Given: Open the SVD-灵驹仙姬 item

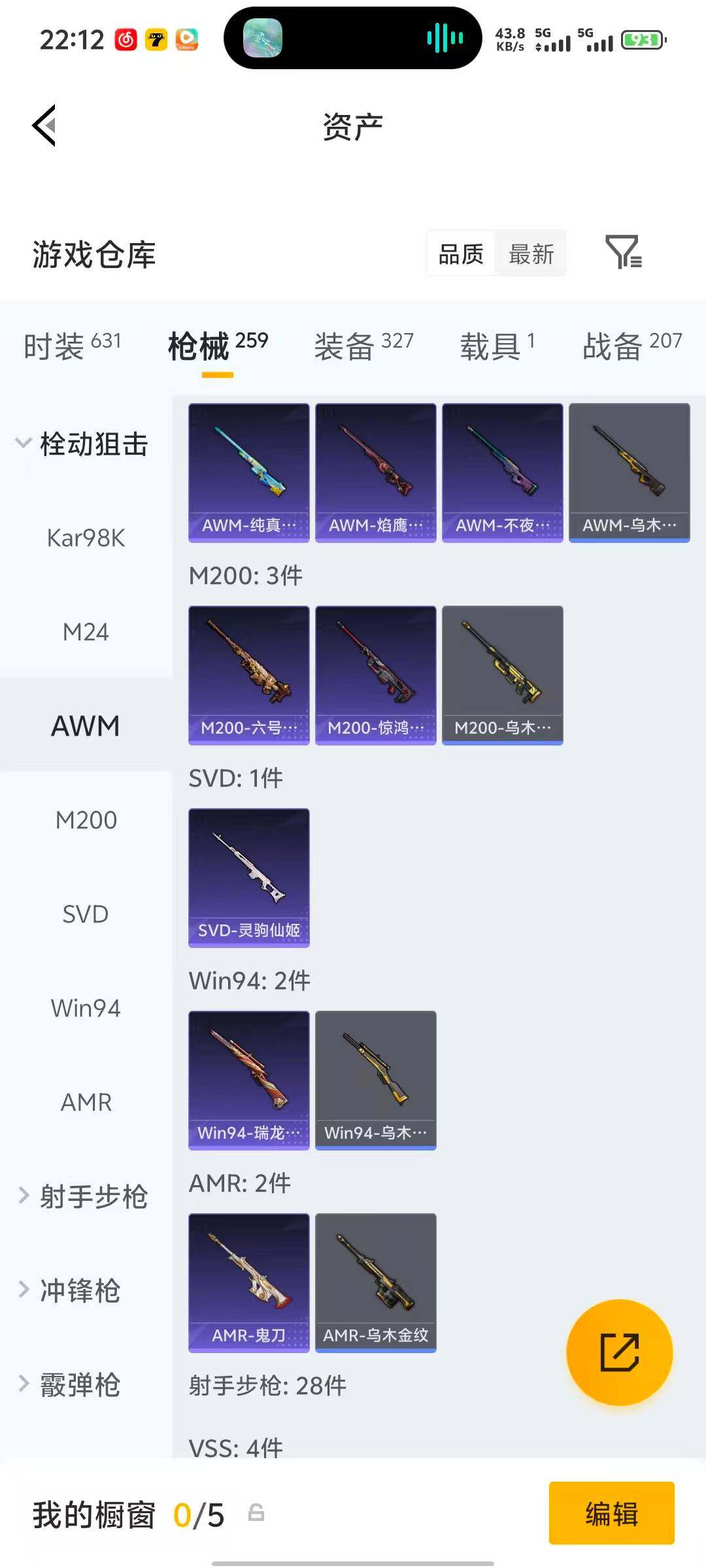Looking at the screenshot, I should (248, 877).
